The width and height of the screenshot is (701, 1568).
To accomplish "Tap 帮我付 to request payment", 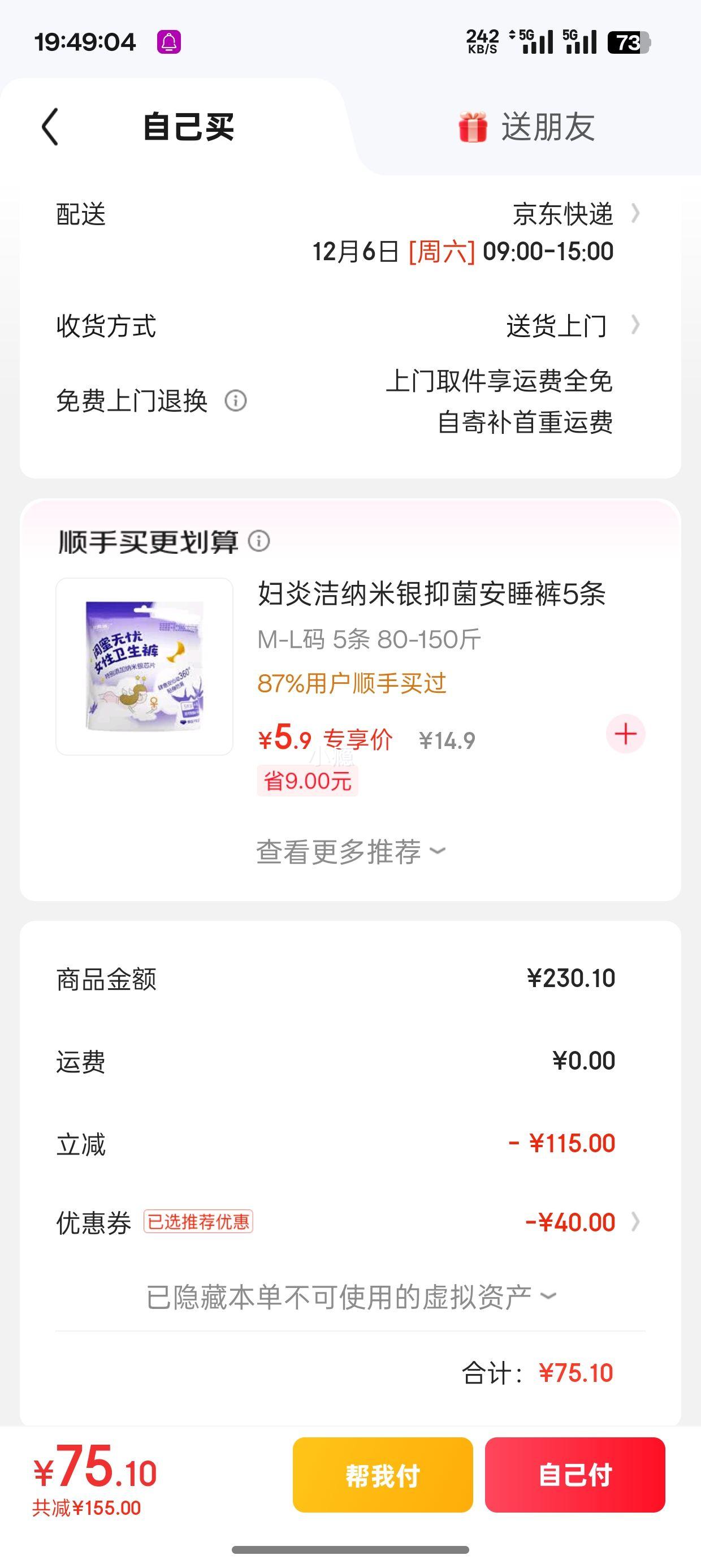I will [383, 1474].
